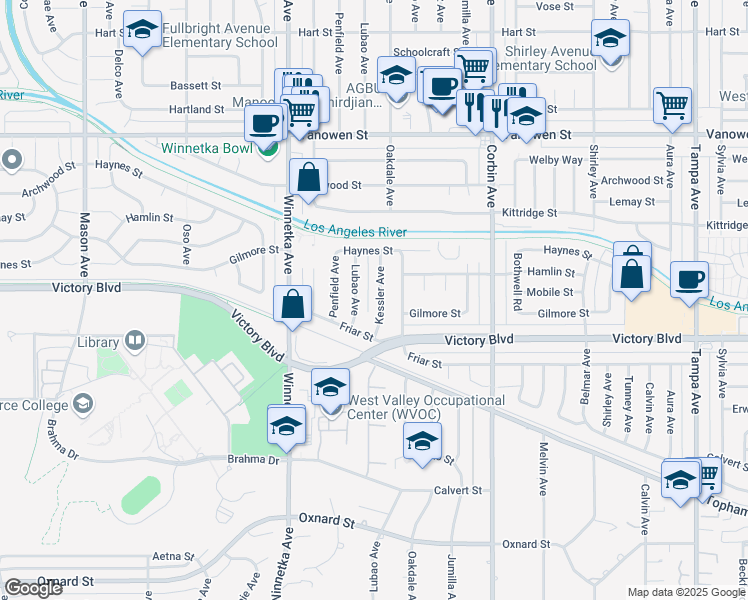Screen dimensions: 748x600
Task: Open the shopping bag marker near Archwood St
Action: click(x=309, y=178)
